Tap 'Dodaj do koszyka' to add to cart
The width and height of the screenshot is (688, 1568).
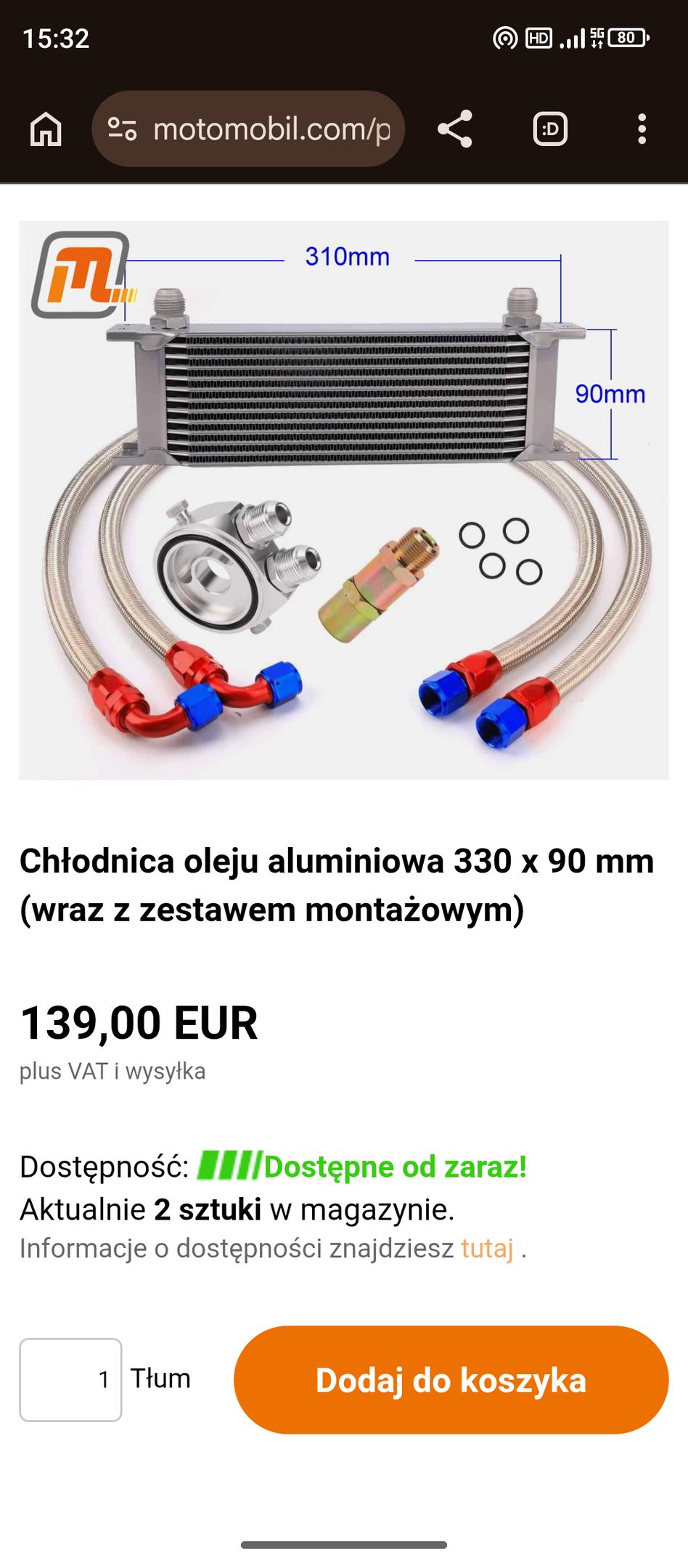tap(451, 1379)
